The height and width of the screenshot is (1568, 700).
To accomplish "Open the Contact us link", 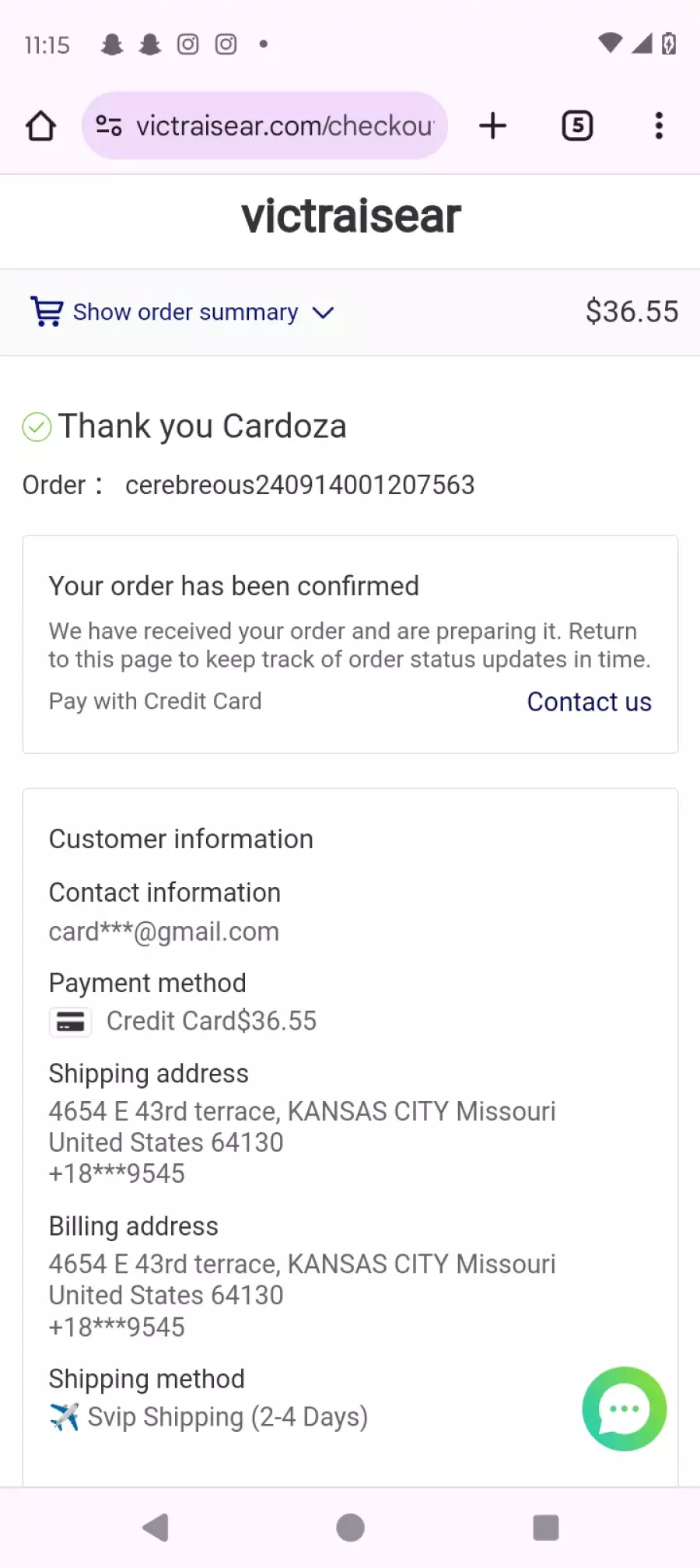I will coord(589,702).
